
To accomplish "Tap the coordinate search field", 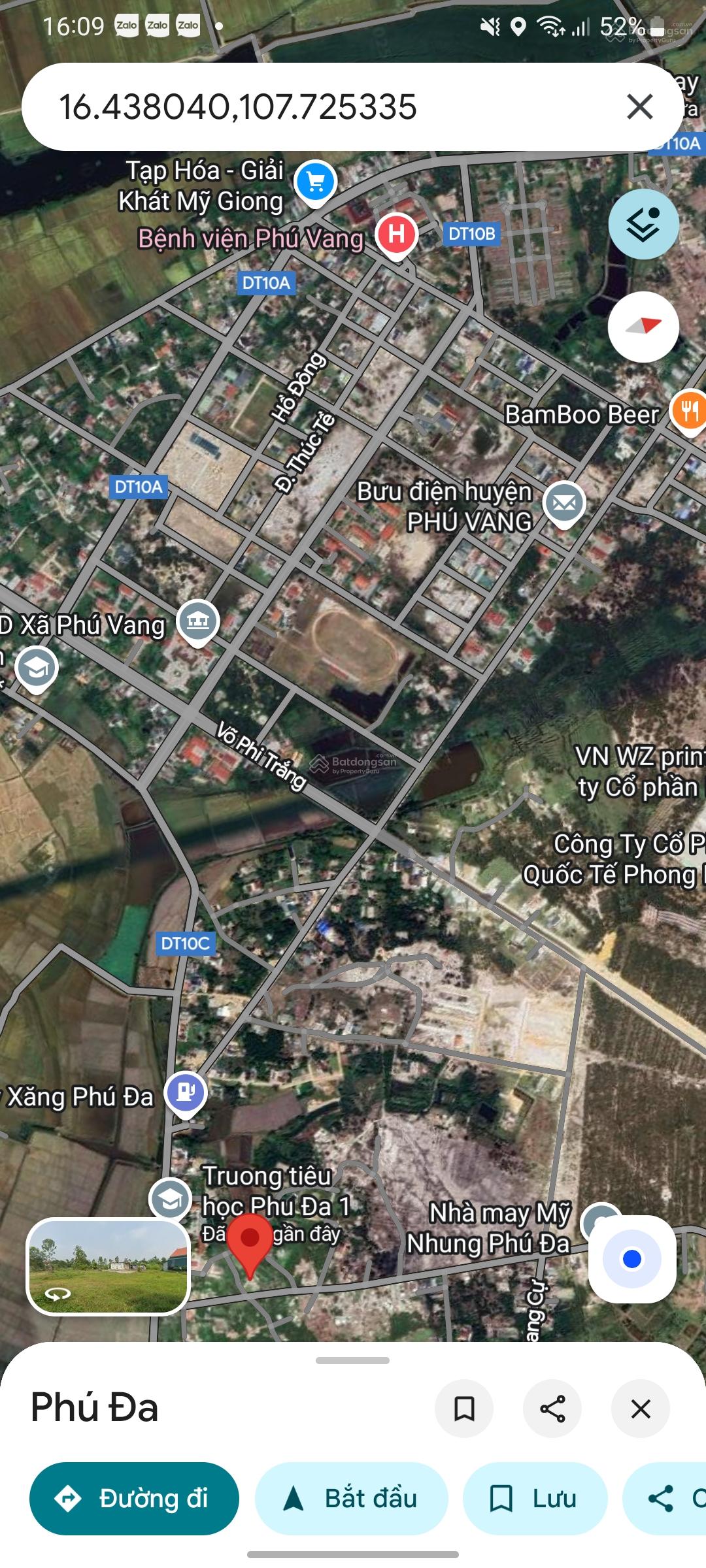I will point(261,106).
